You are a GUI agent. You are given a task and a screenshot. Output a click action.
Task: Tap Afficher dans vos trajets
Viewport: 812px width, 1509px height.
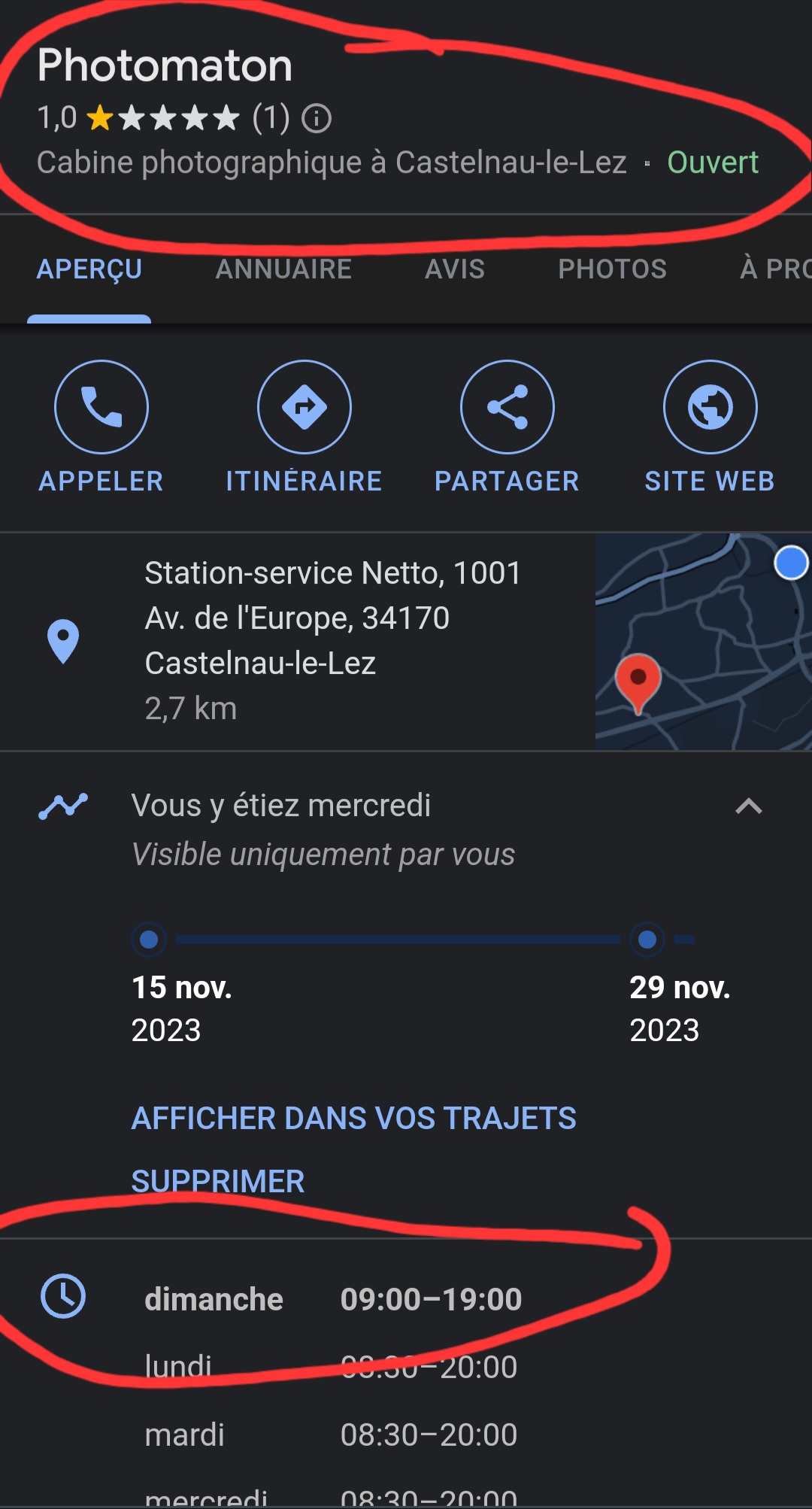tap(353, 1119)
